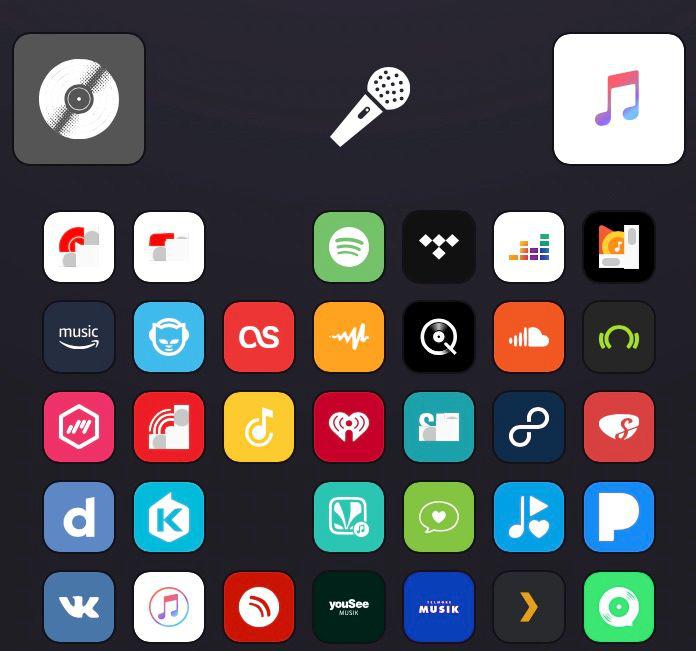Open the Apple Music tile
This screenshot has height=651, width=696.
pos(619,99)
